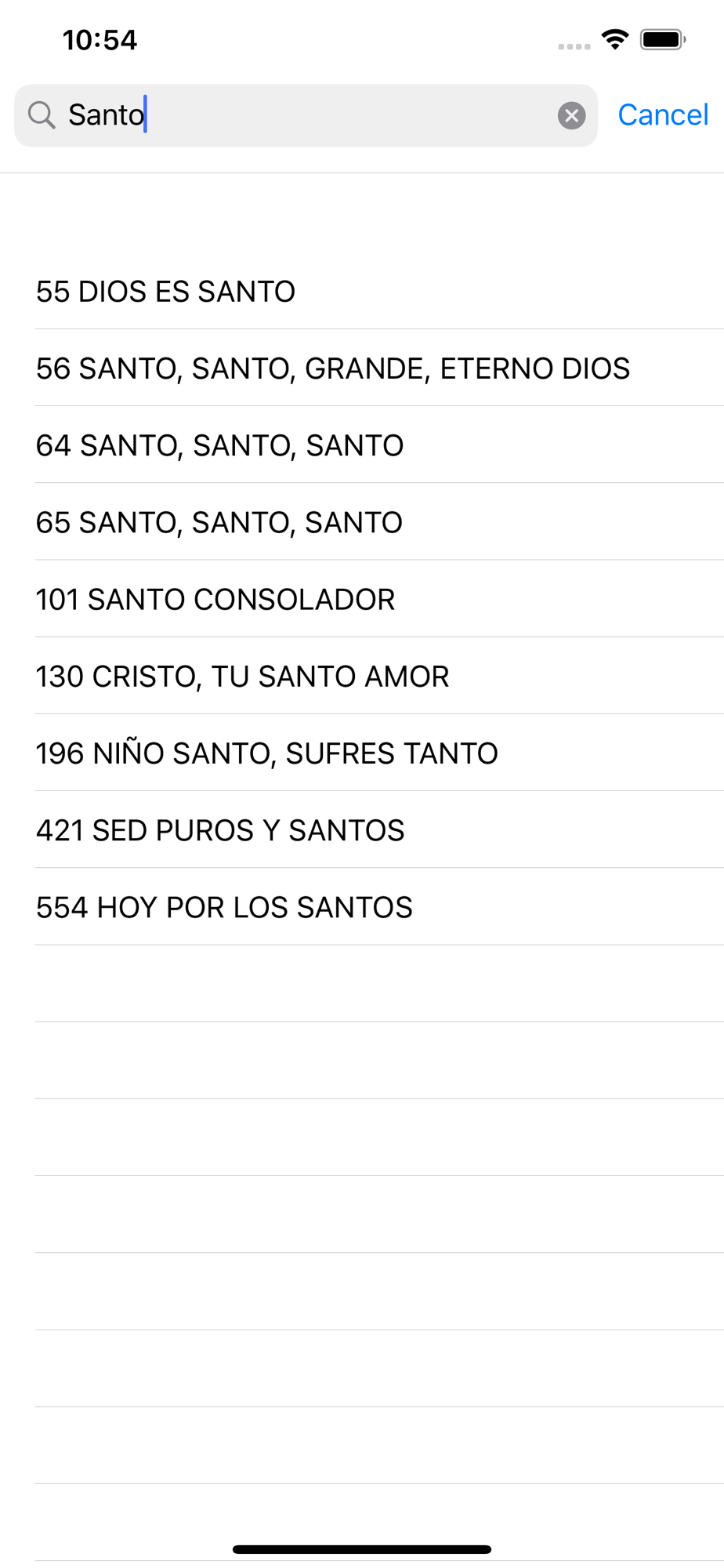Open hymn 55 Dios Es Santo
Screen dimensions: 724x1568
[x=362, y=291]
